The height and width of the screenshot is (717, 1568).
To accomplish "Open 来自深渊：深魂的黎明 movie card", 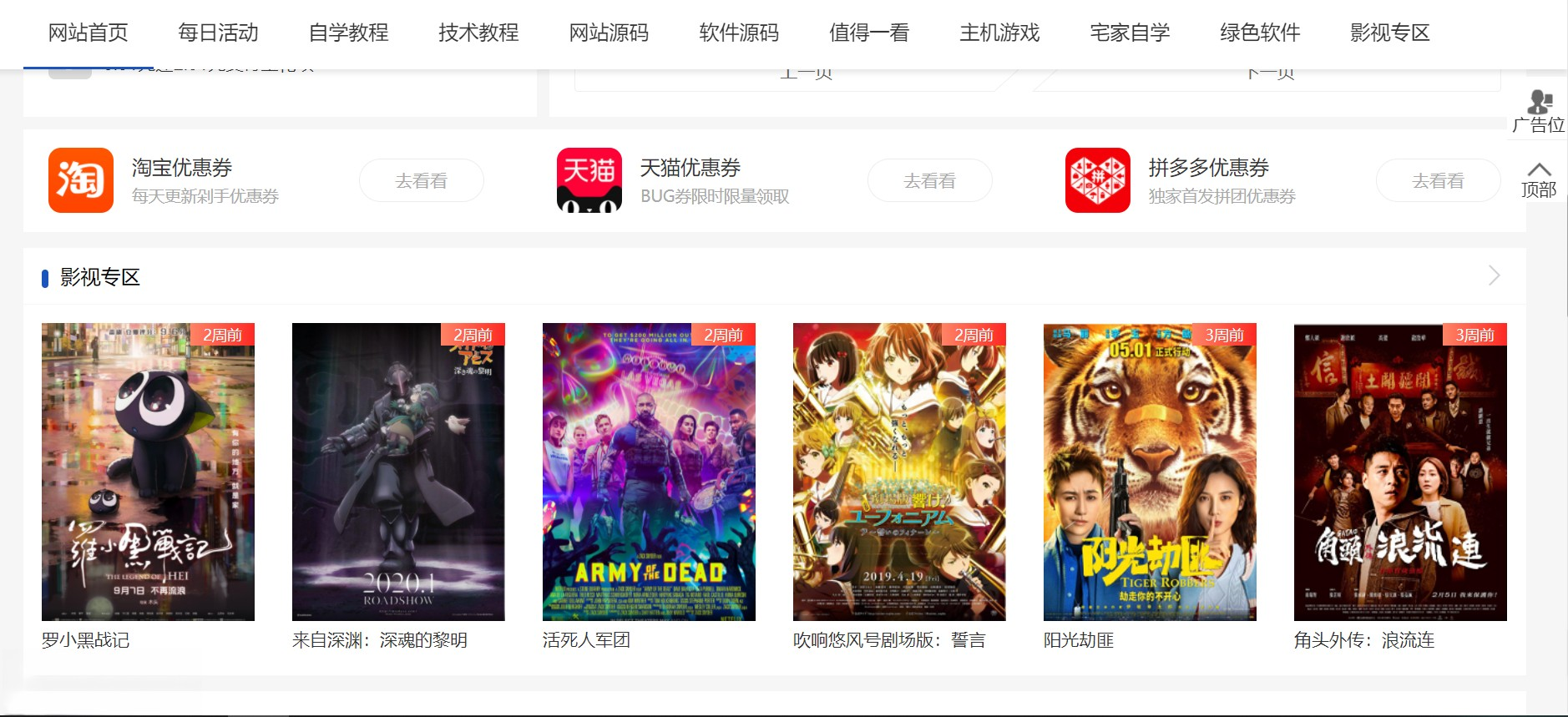I will point(398,472).
